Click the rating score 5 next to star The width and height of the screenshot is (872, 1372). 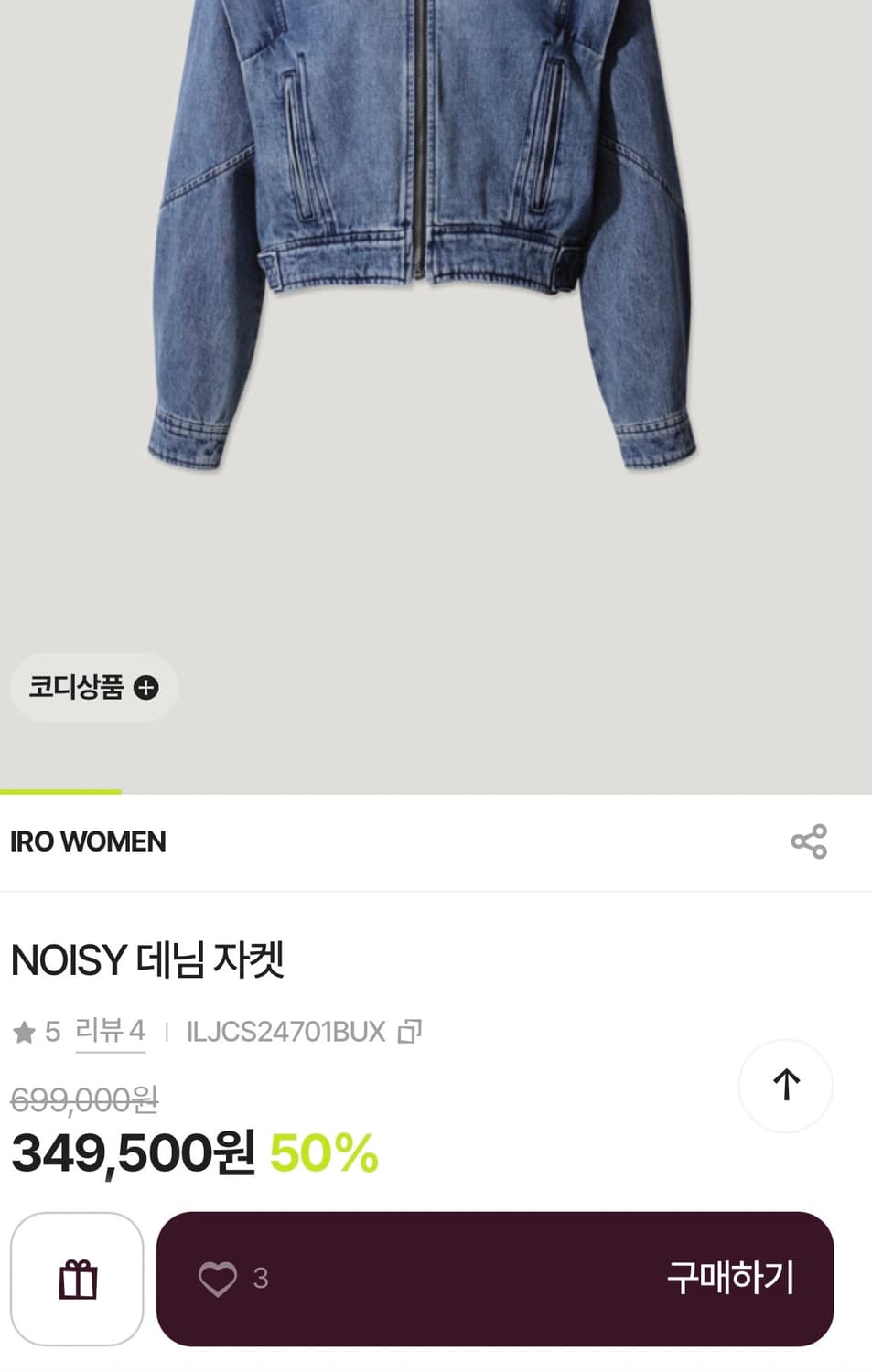pyautogui.click(x=55, y=1030)
